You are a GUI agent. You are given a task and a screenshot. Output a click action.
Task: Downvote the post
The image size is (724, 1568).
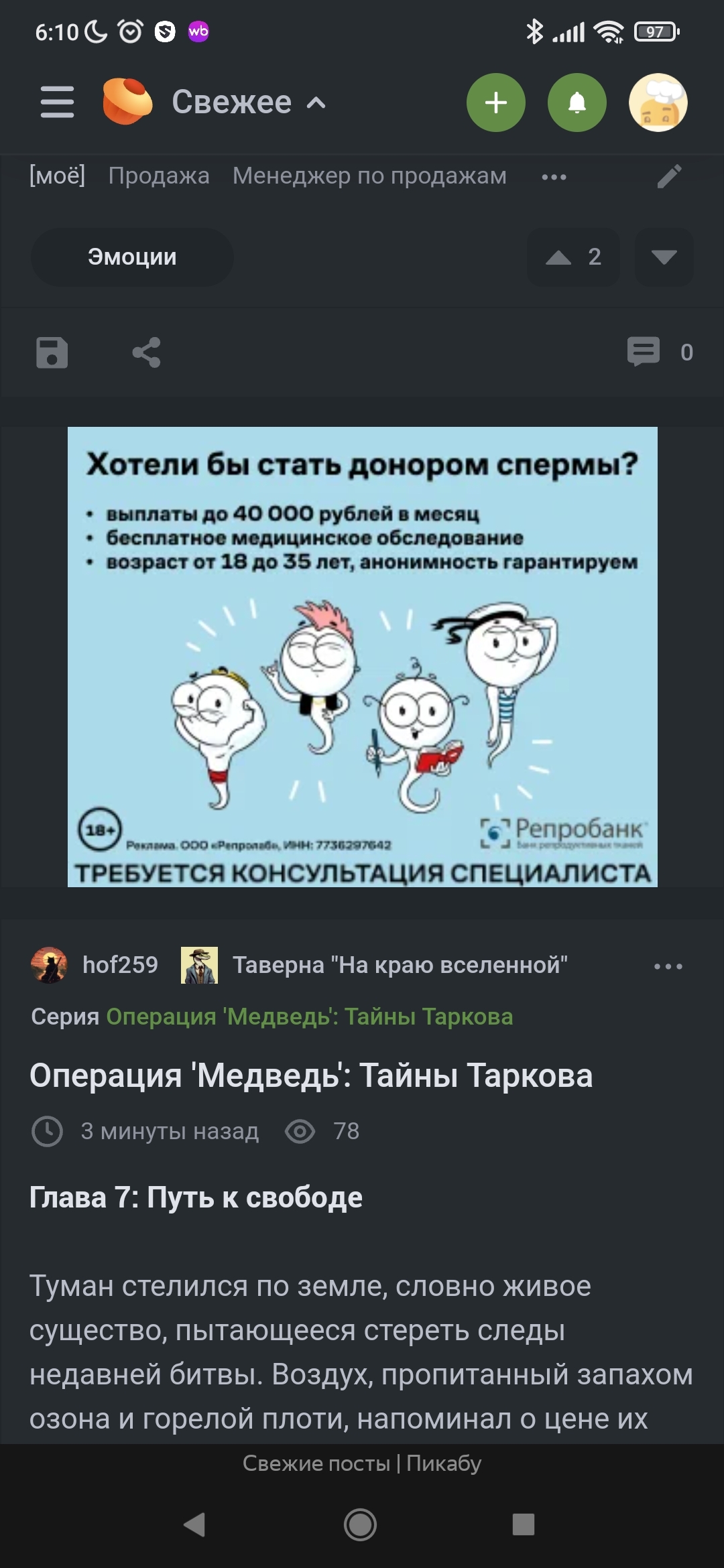pos(664,257)
